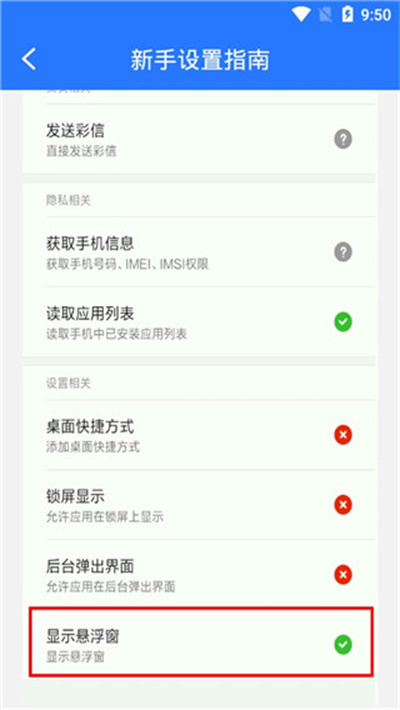Open the 后台弹出界面 setting
Image resolution: width=400 pixels, height=710 pixels.
pyautogui.click(x=199, y=575)
